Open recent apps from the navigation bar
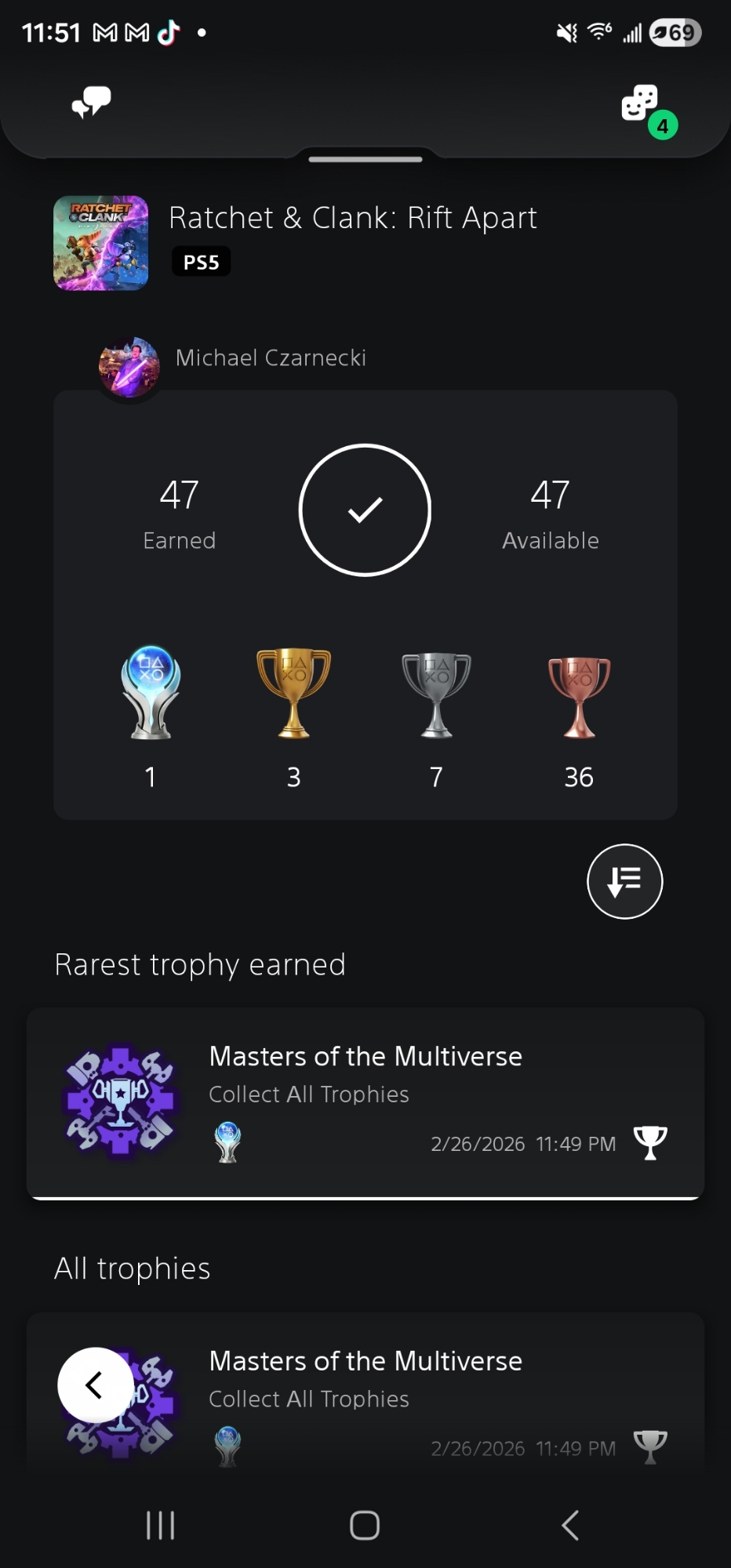Image resolution: width=731 pixels, height=1568 pixels. [x=160, y=1526]
